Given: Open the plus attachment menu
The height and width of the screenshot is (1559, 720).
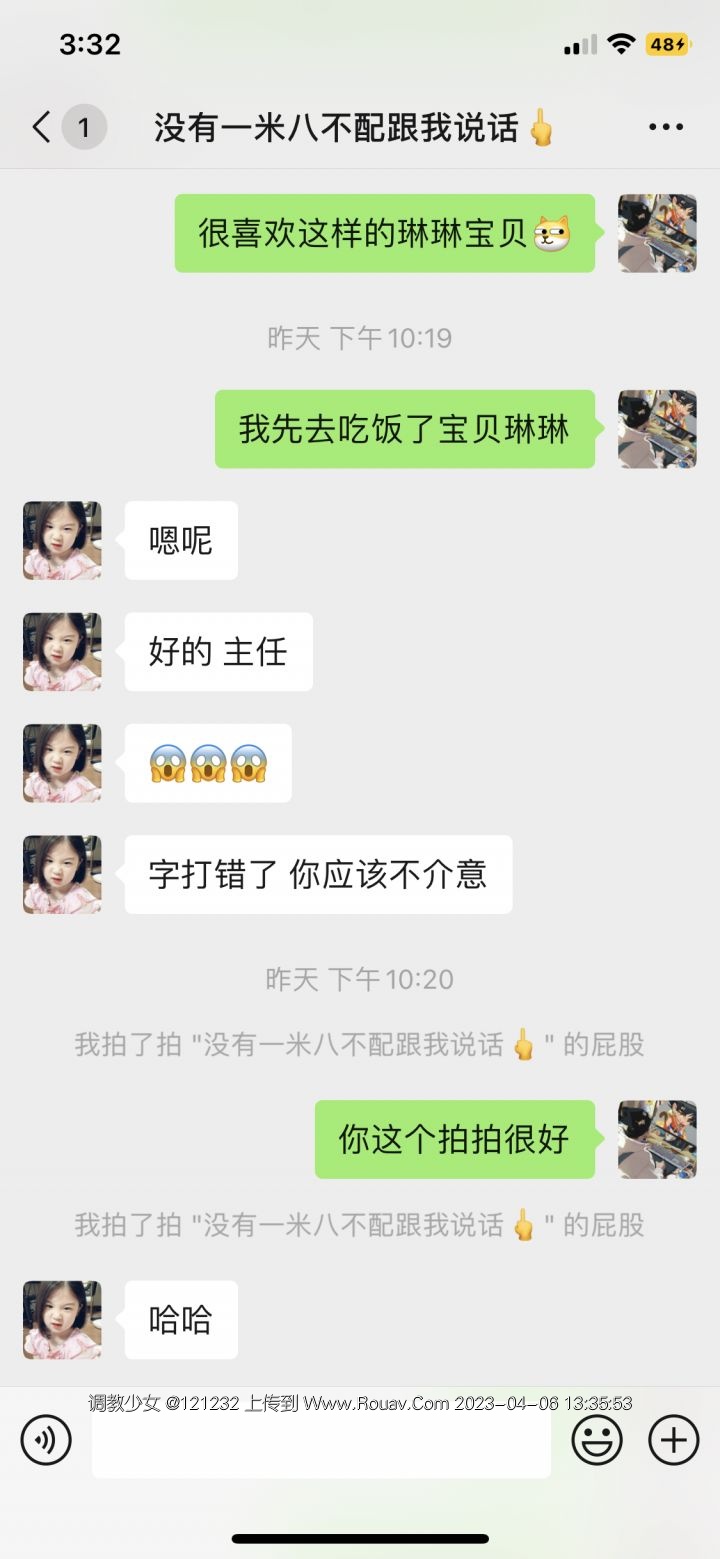Looking at the screenshot, I should [x=674, y=1441].
